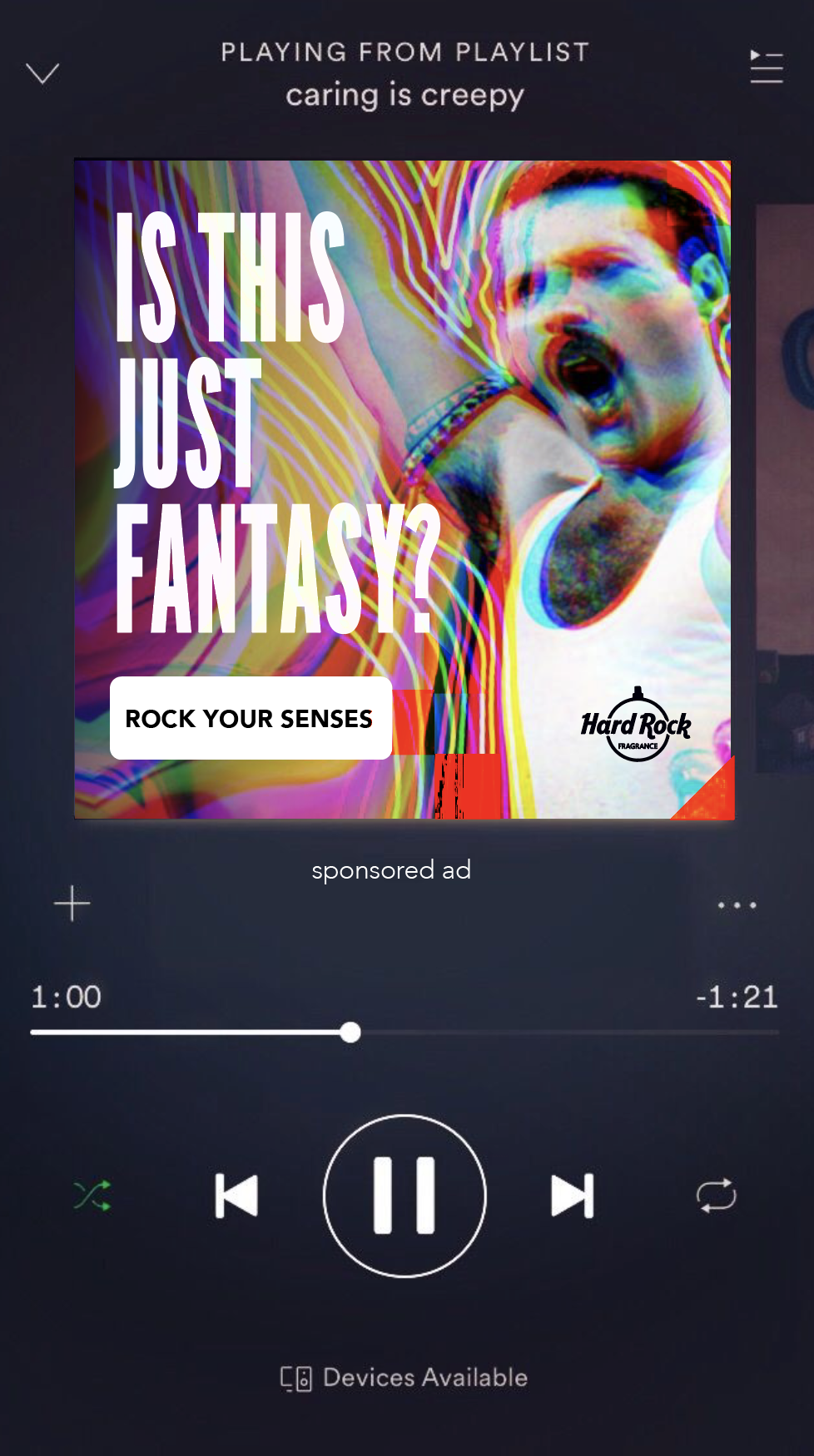This screenshot has width=814, height=1456.
Task: Pause playback
Action: [405, 1196]
